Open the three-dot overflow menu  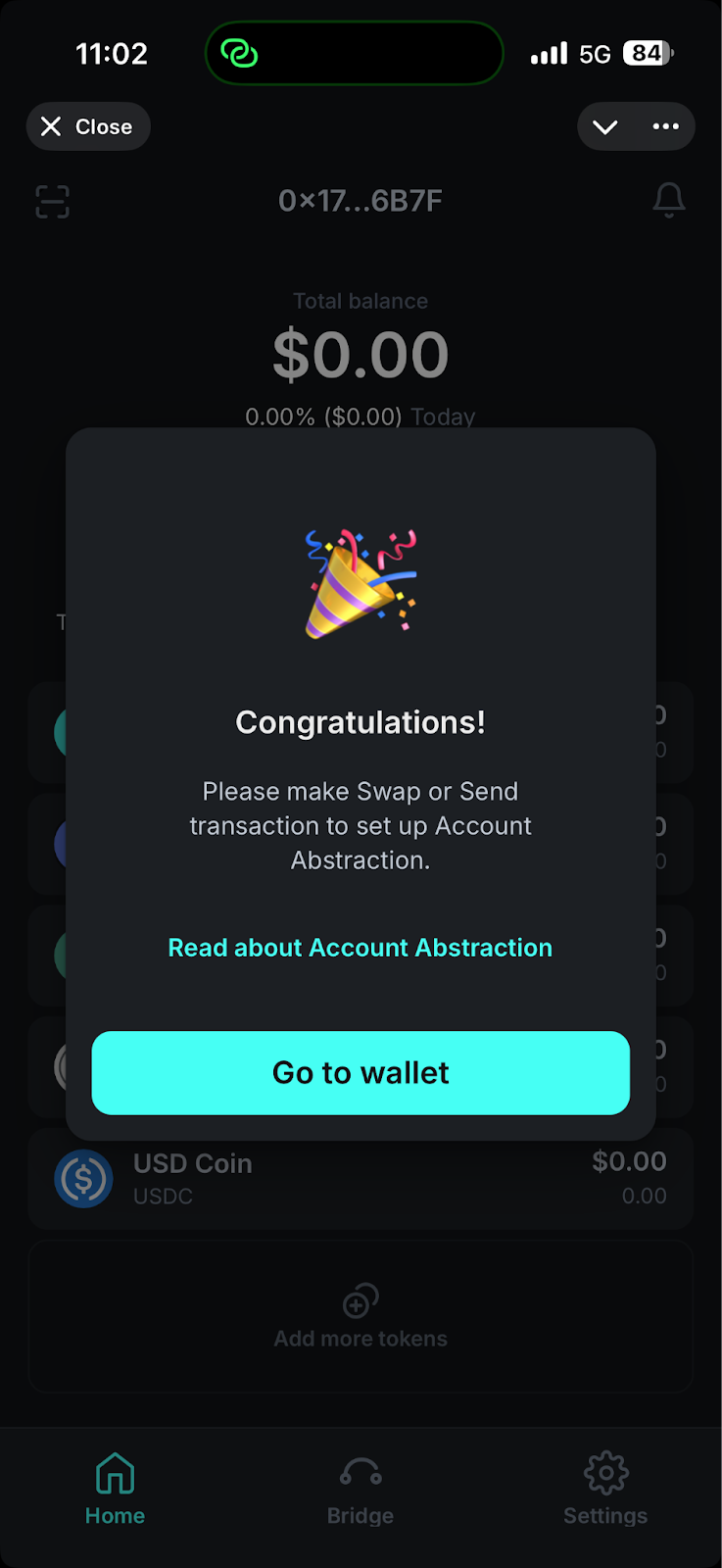[x=666, y=126]
